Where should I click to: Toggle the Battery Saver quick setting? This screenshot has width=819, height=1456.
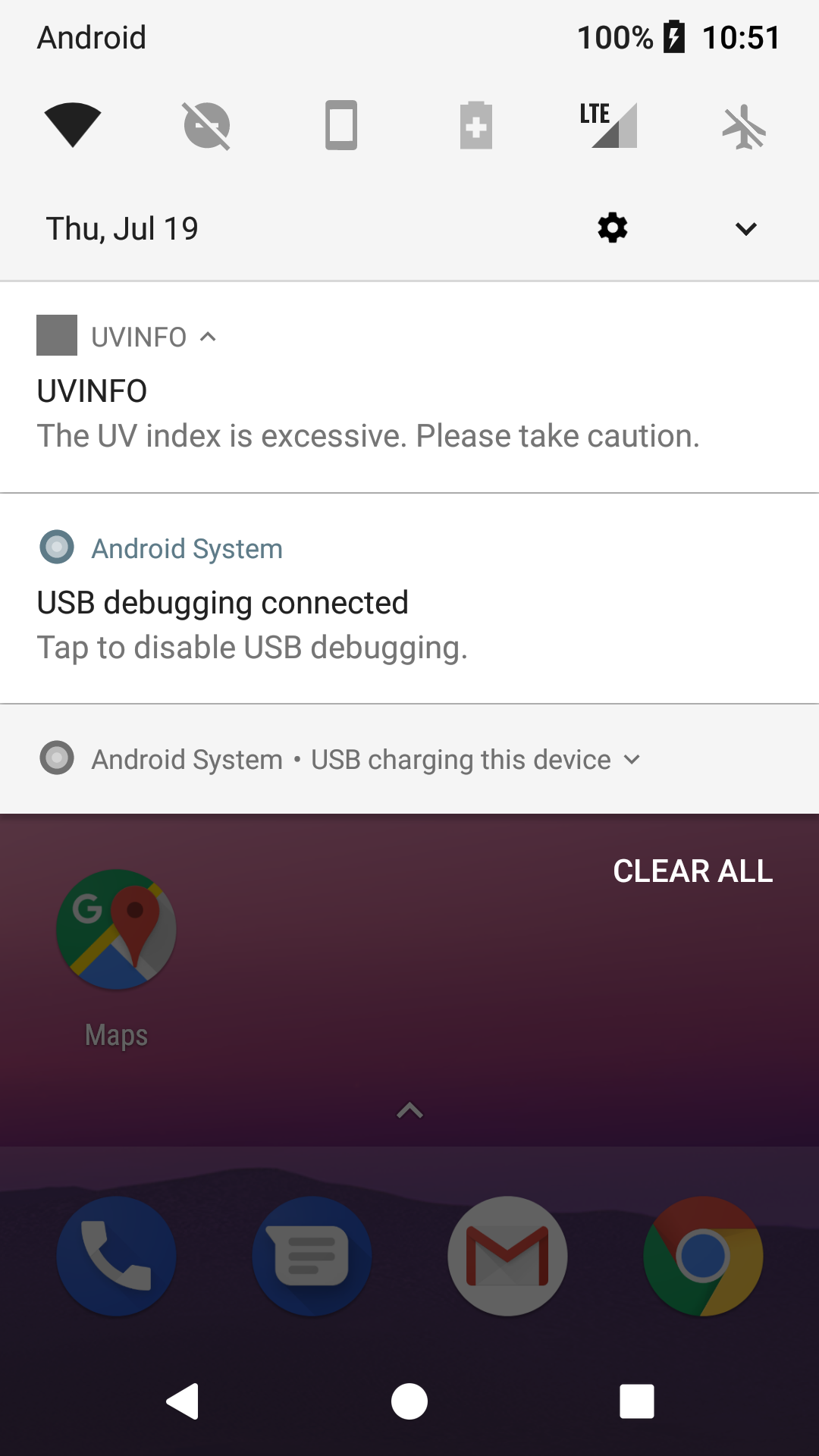point(476,125)
